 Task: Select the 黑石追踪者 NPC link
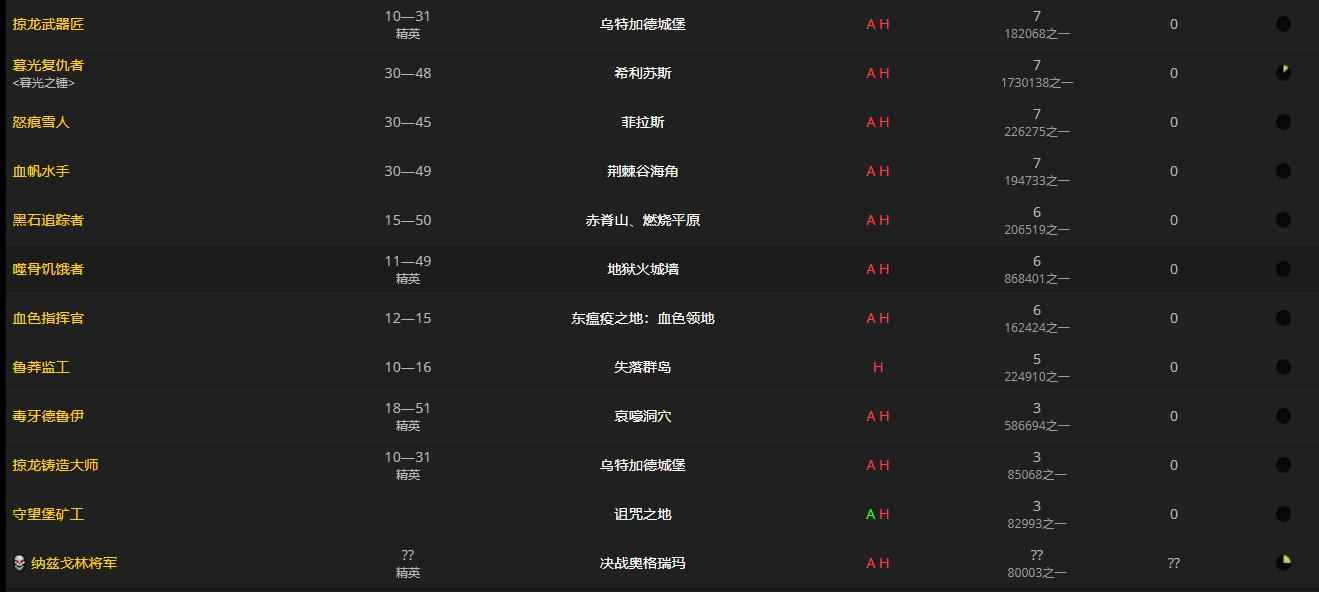48,220
